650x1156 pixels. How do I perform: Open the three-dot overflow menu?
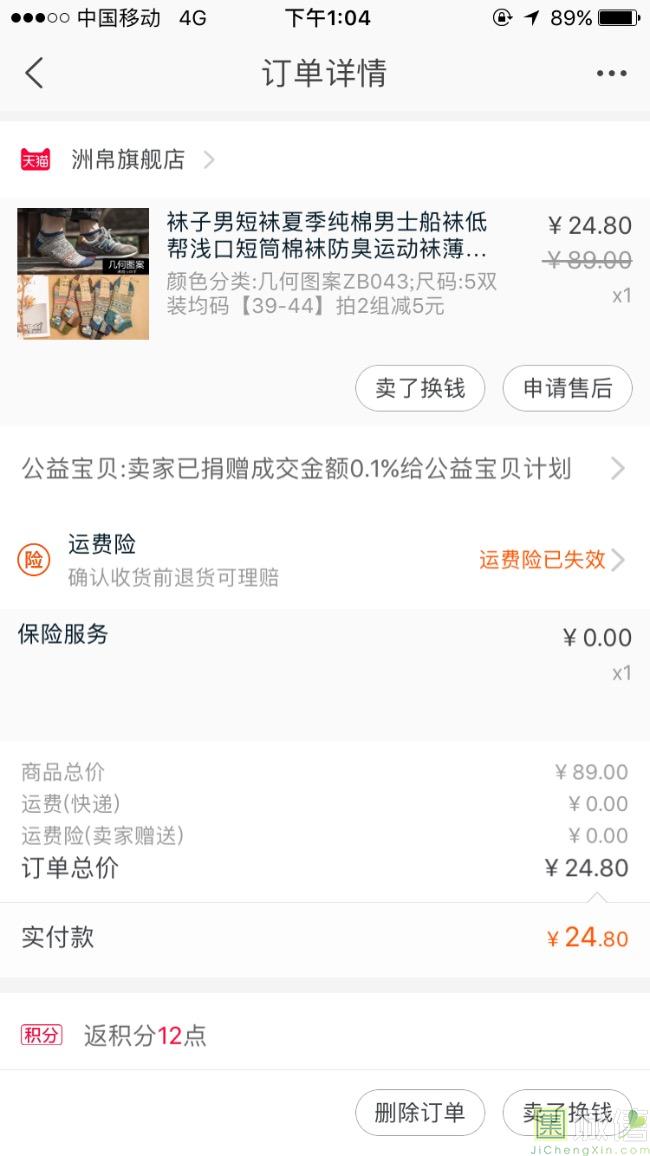[612, 73]
